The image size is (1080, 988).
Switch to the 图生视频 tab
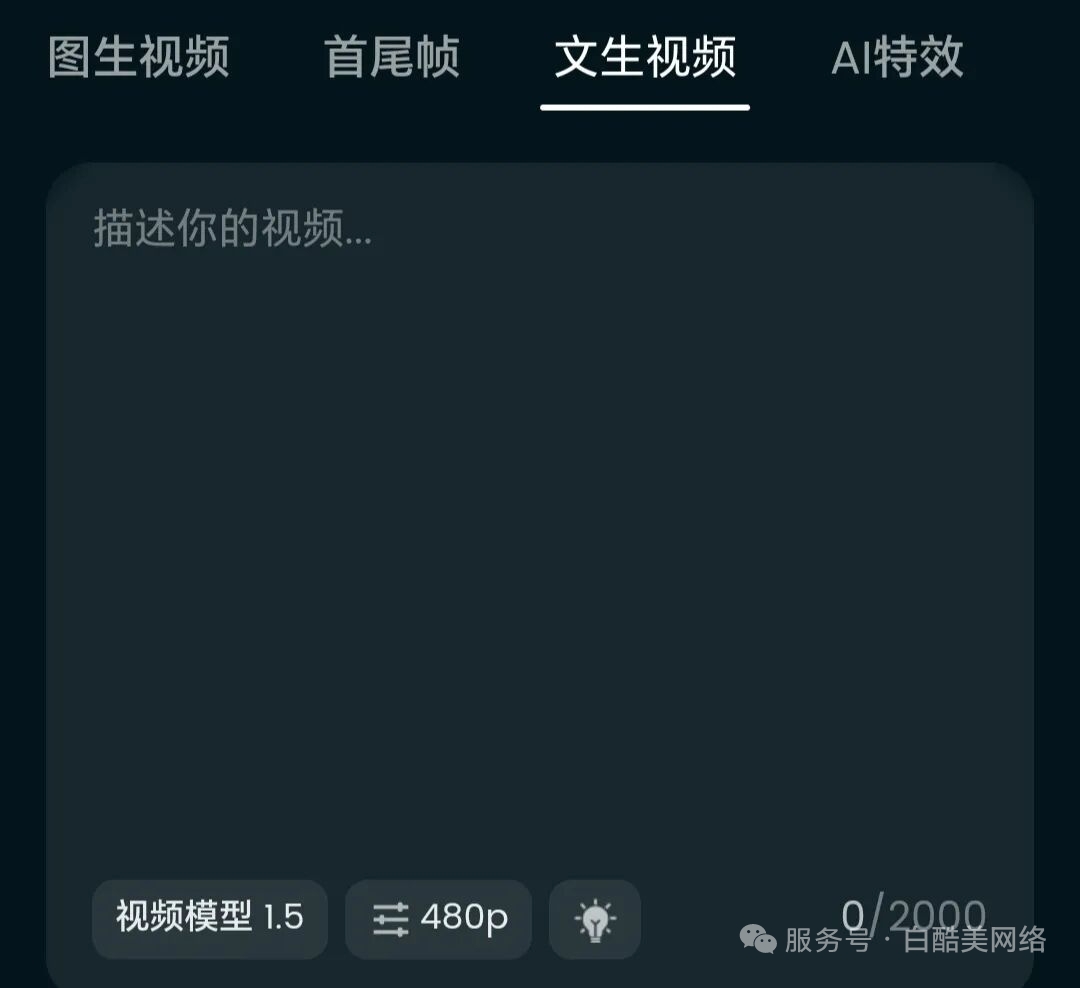139,57
